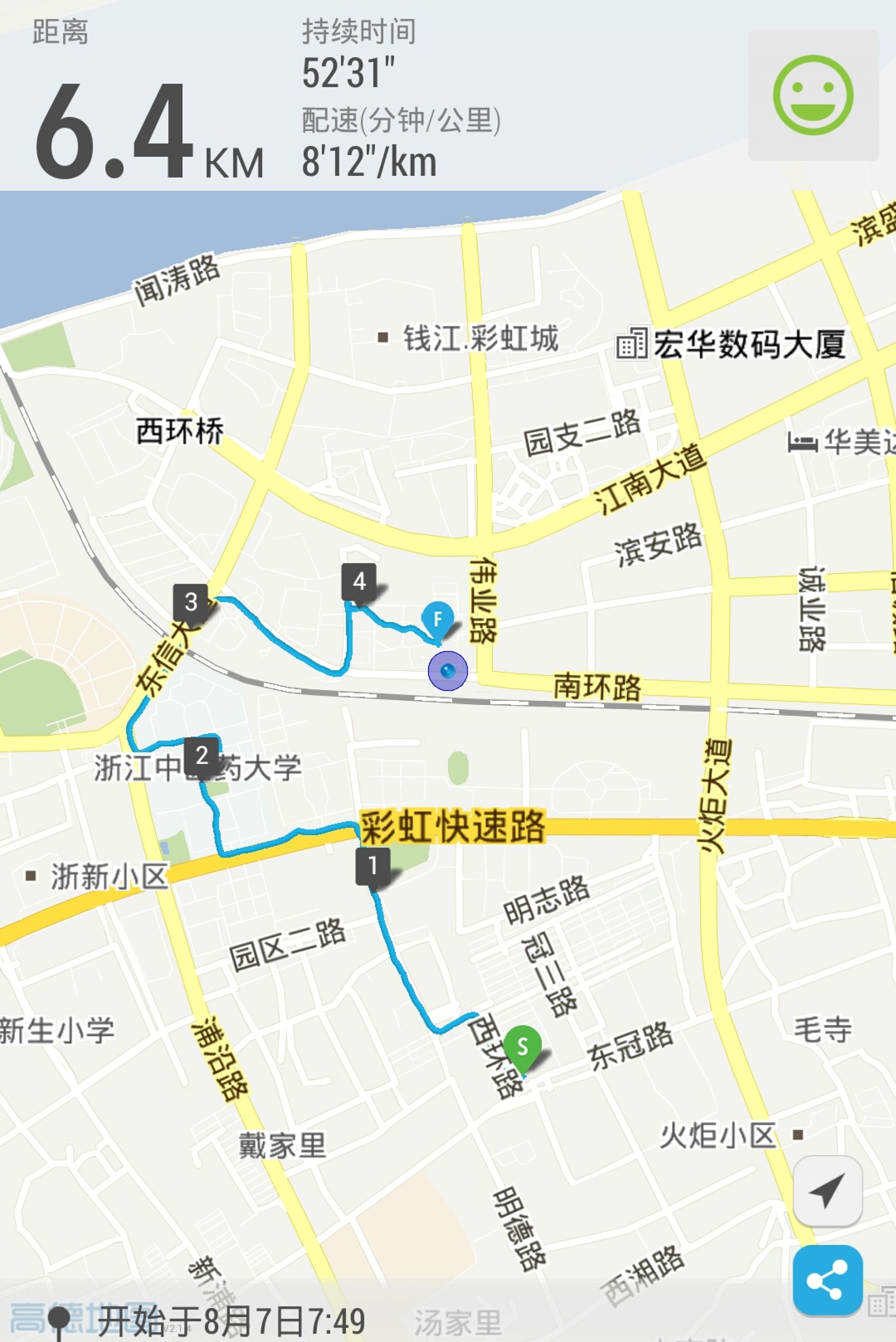
Task: Tap the kilometer 4 marker
Action: [359, 581]
